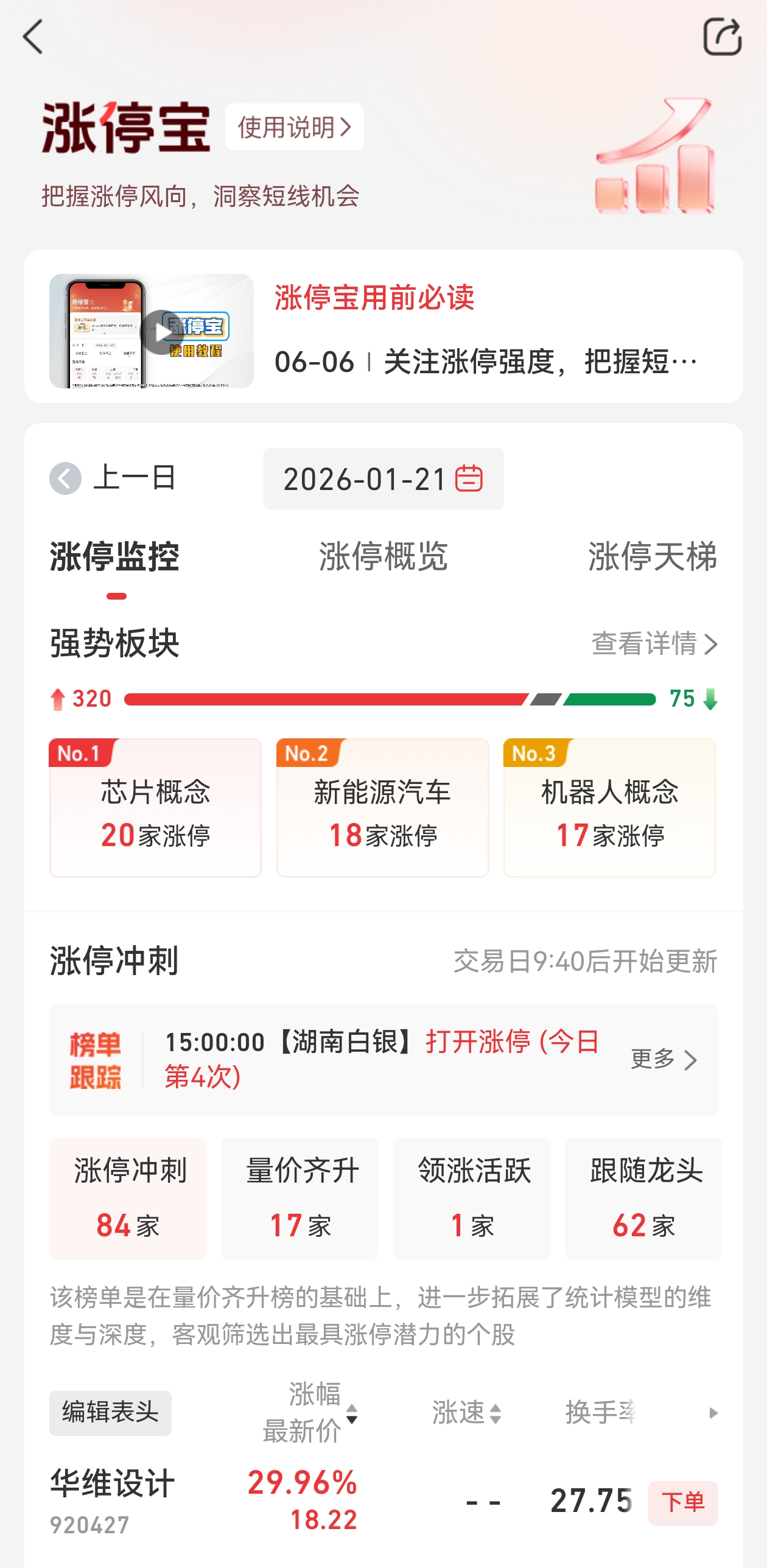Viewport: 767px width, 1568px height.
Task: Select the 涨停监控 tab
Action: pyautogui.click(x=115, y=556)
